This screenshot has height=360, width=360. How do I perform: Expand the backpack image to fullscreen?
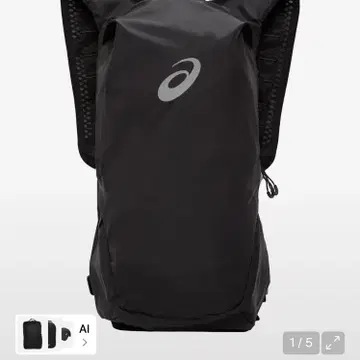(x=333, y=343)
